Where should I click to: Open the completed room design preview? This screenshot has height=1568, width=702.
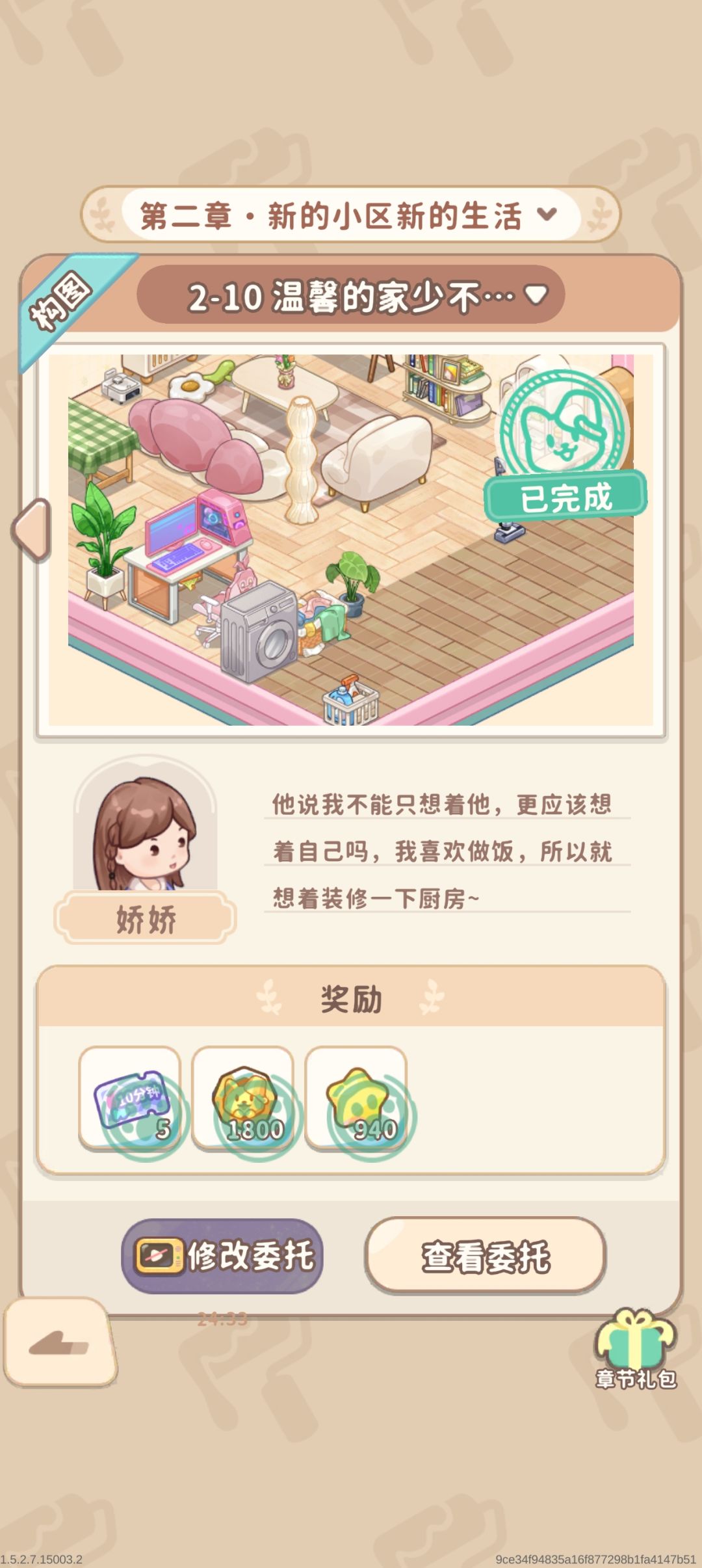click(351, 540)
